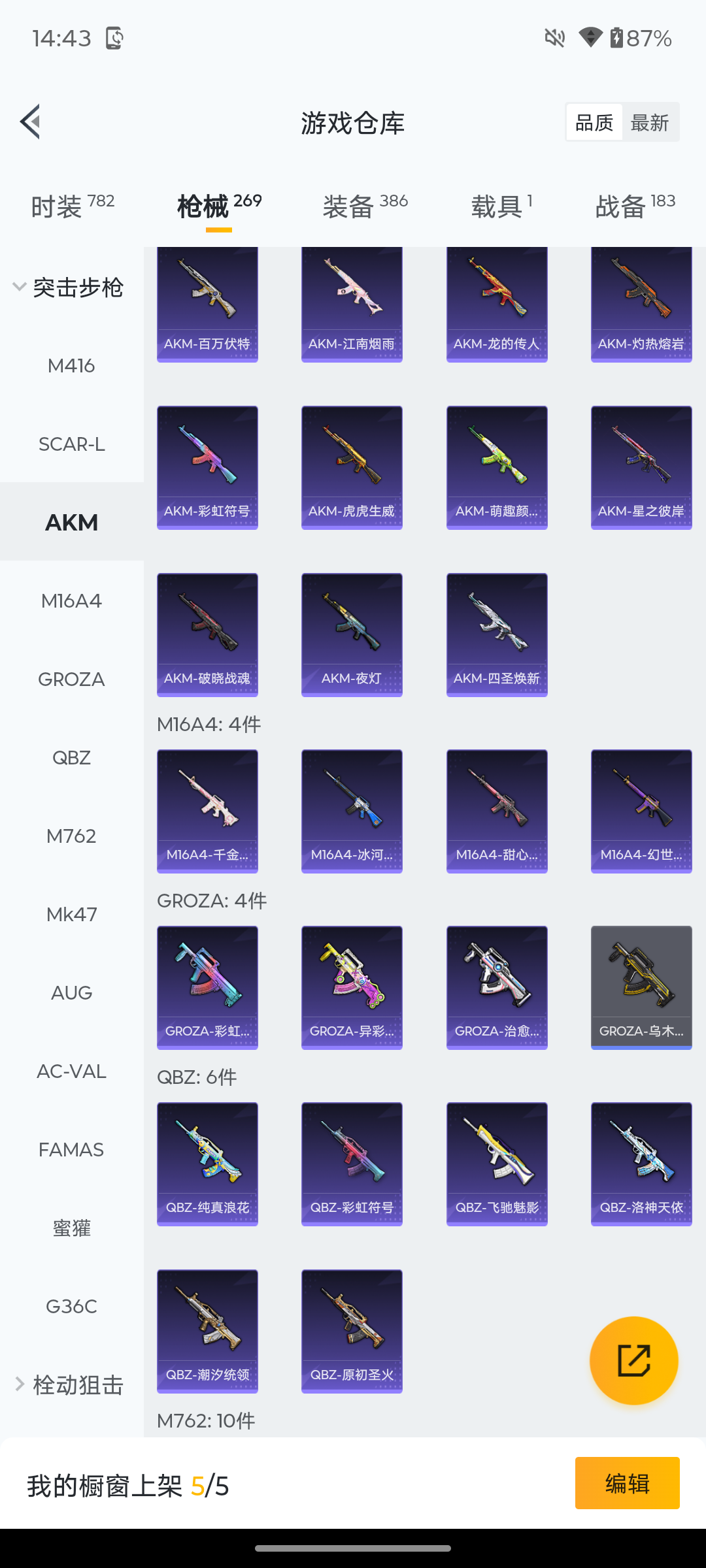706x1568 pixels.
Task: Go back using the top-left arrow
Action: pyautogui.click(x=30, y=122)
